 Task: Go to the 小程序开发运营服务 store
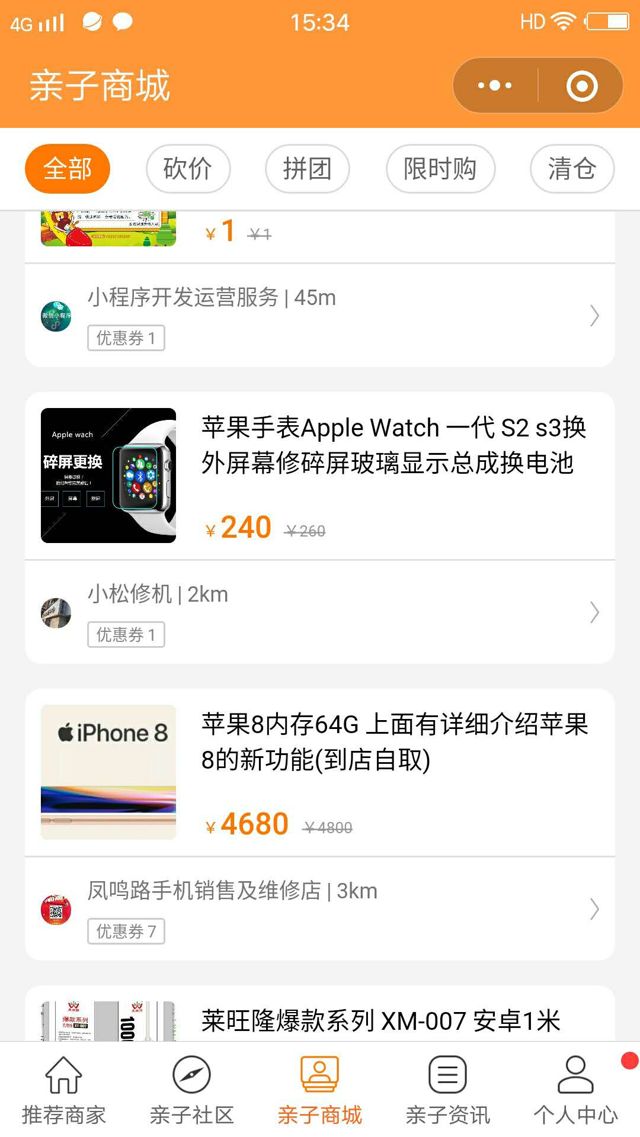[x=211, y=297]
